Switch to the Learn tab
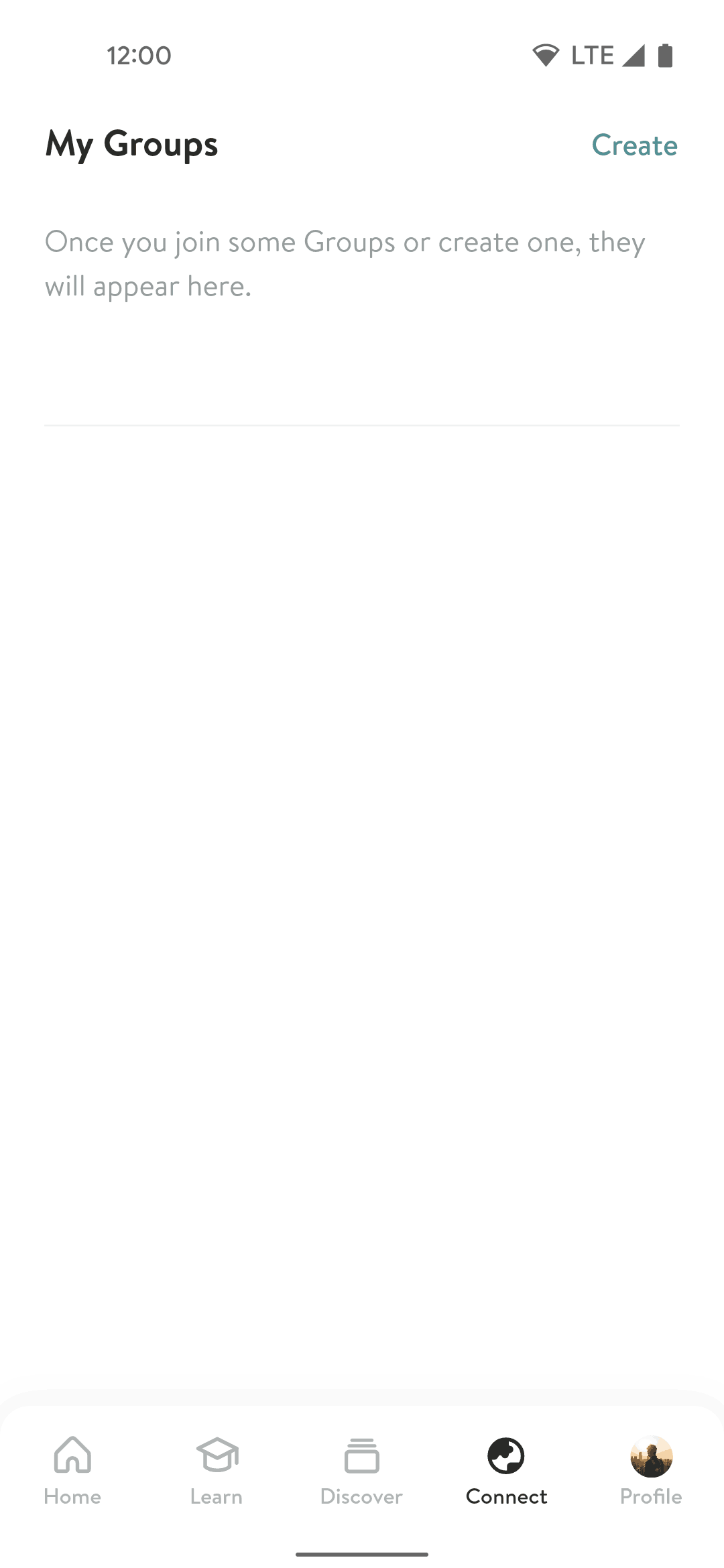This screenshot has width=724, height=1568. tap(217, 1471)
